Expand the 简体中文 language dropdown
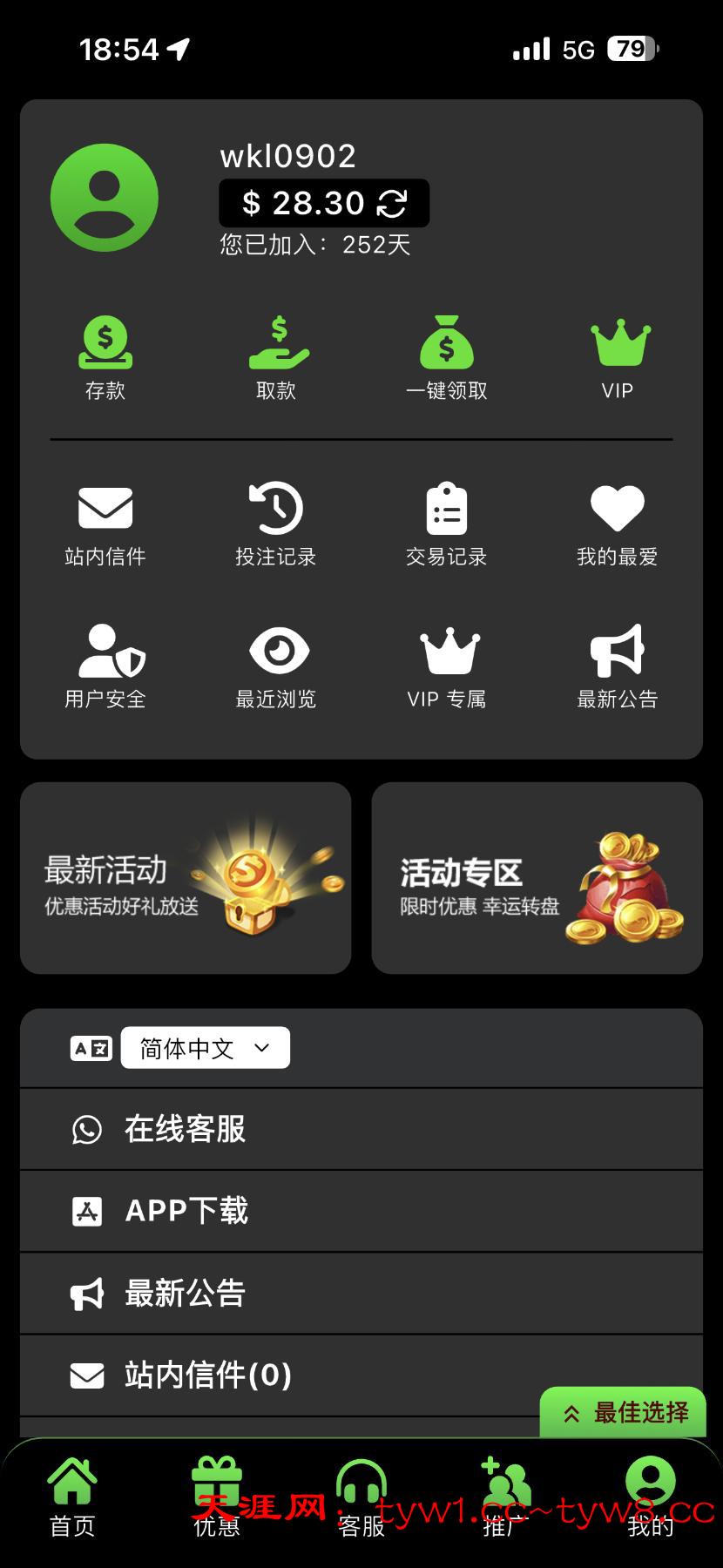This screenshot has width=723, height=1568. tap(206, 1048)
